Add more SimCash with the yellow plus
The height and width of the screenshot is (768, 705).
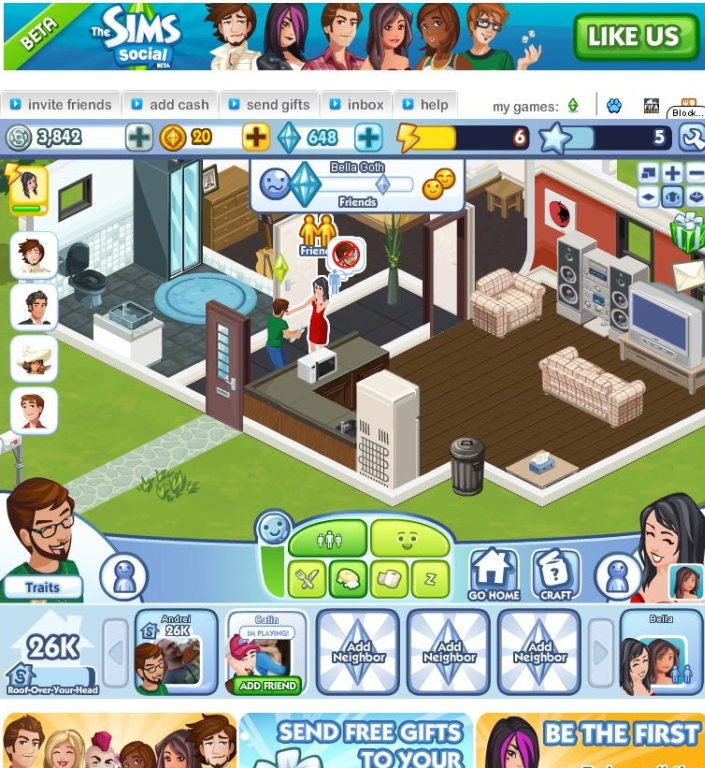256,137
